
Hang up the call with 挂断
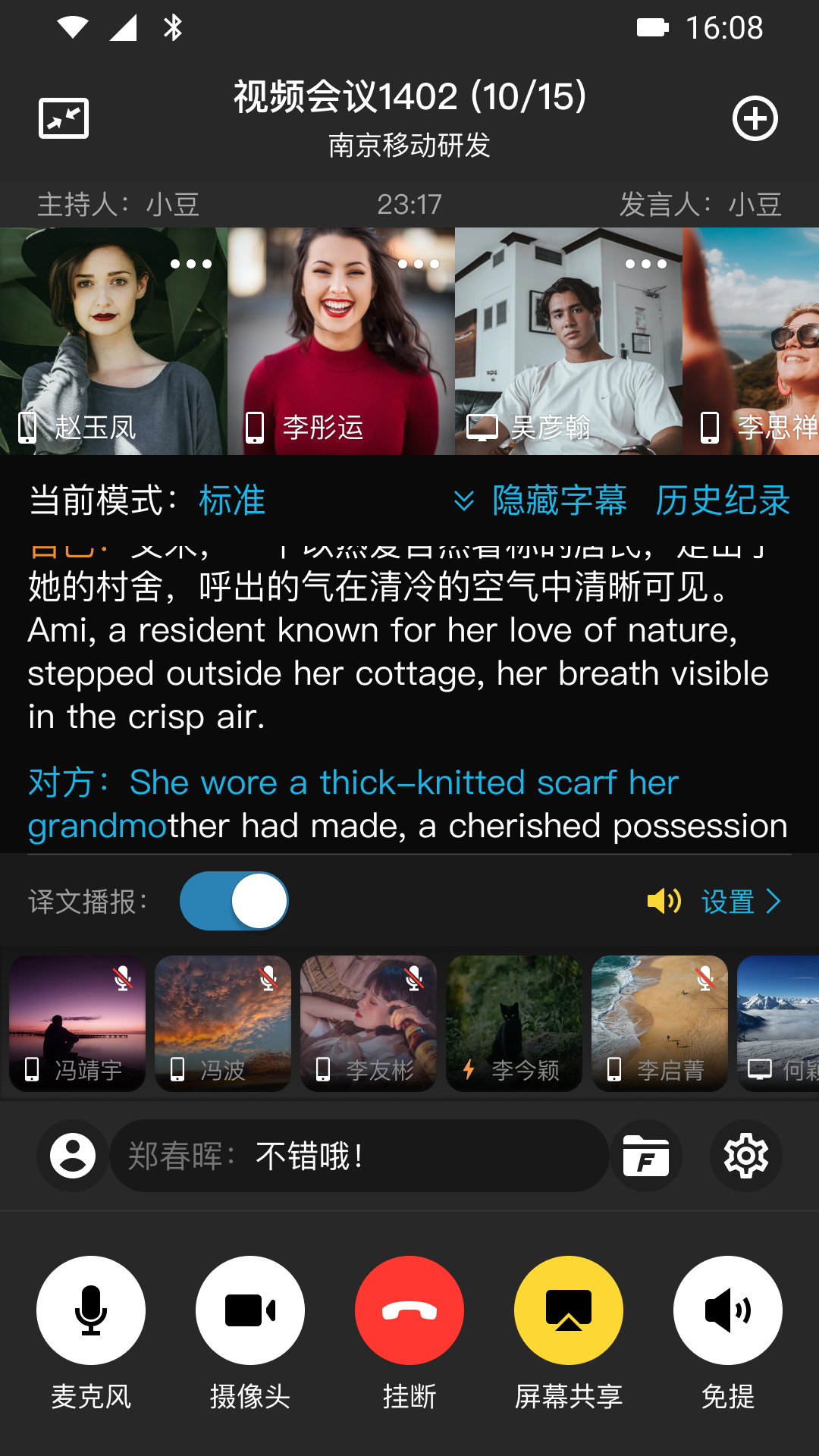tap(409, 1310)
